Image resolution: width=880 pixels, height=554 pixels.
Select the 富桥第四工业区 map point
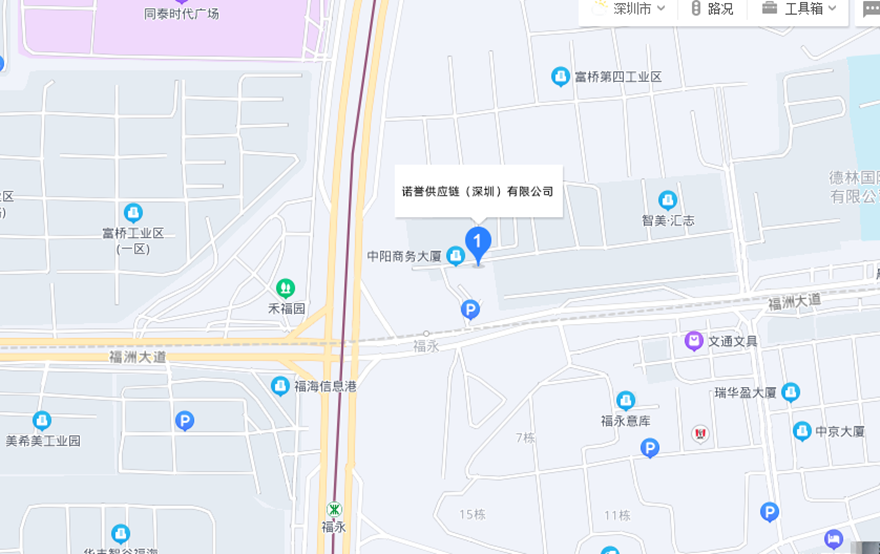(x=561, y=76)
